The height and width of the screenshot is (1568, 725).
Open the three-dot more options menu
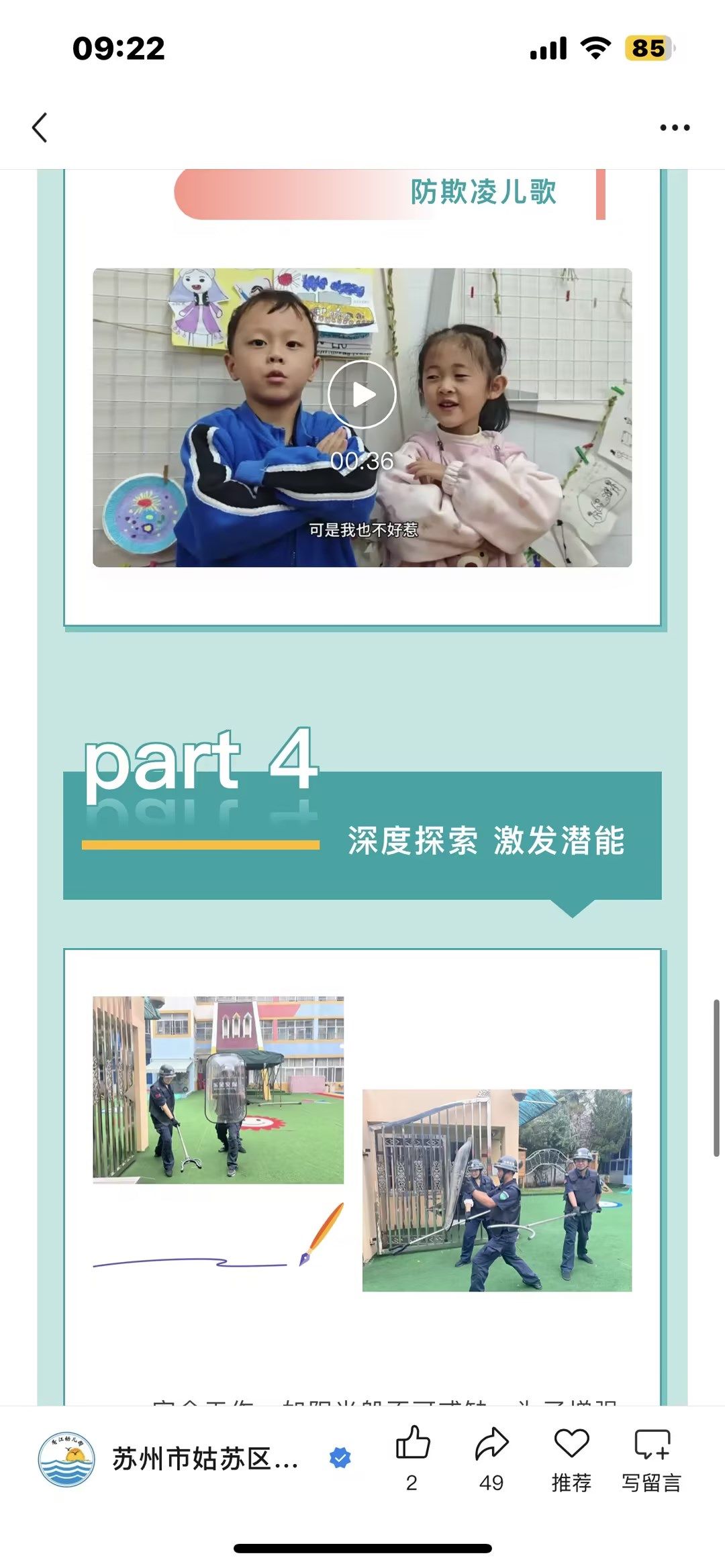point(674,127)
